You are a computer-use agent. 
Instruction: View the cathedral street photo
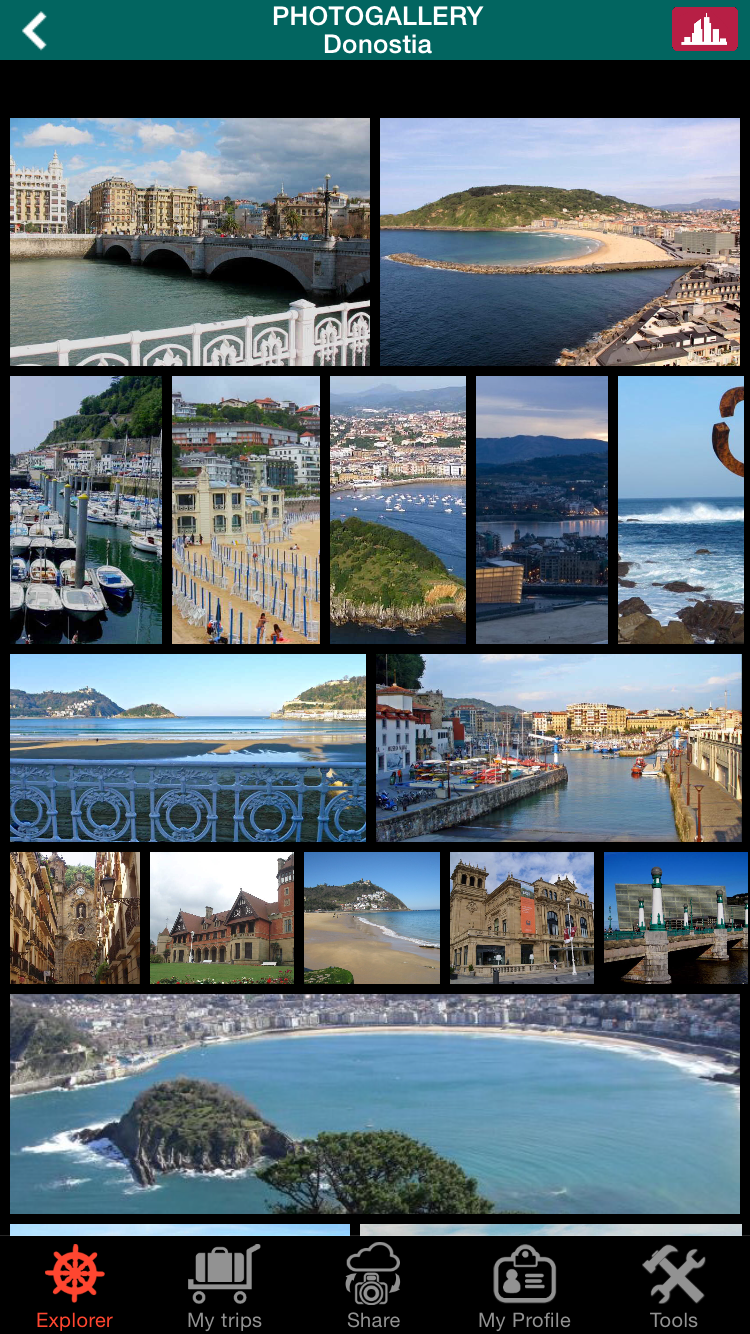click(75, 918)
